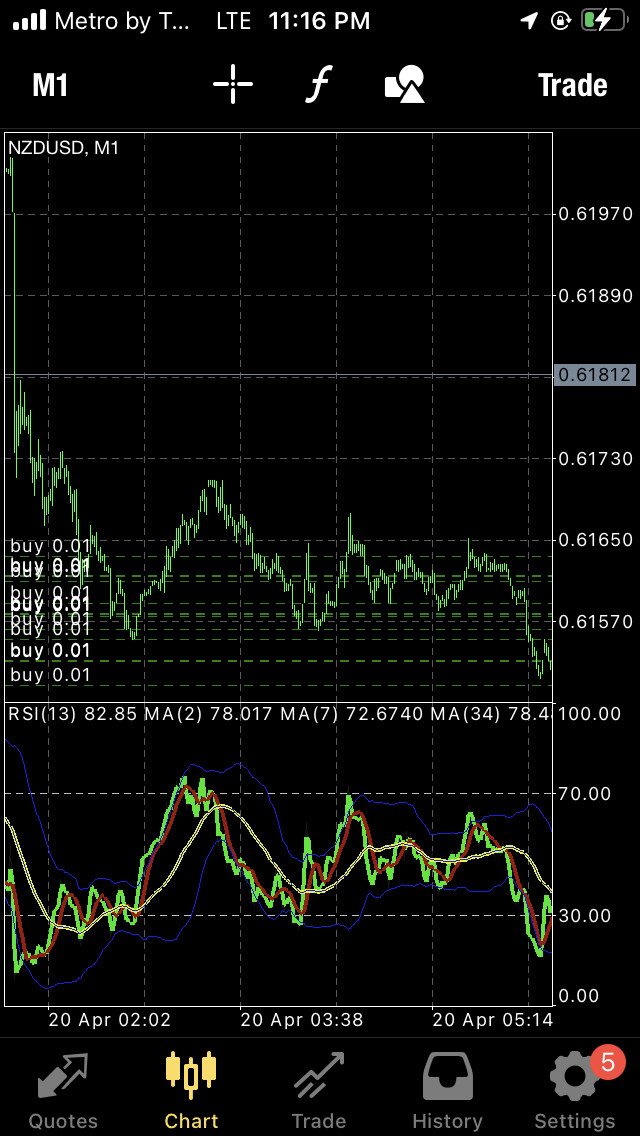Image resolution: width=640 pixels, height=1136 pixels.
Task: Go to the Trade tab at the bottom
Action: pyautogui.click(x=319, y=1089)
